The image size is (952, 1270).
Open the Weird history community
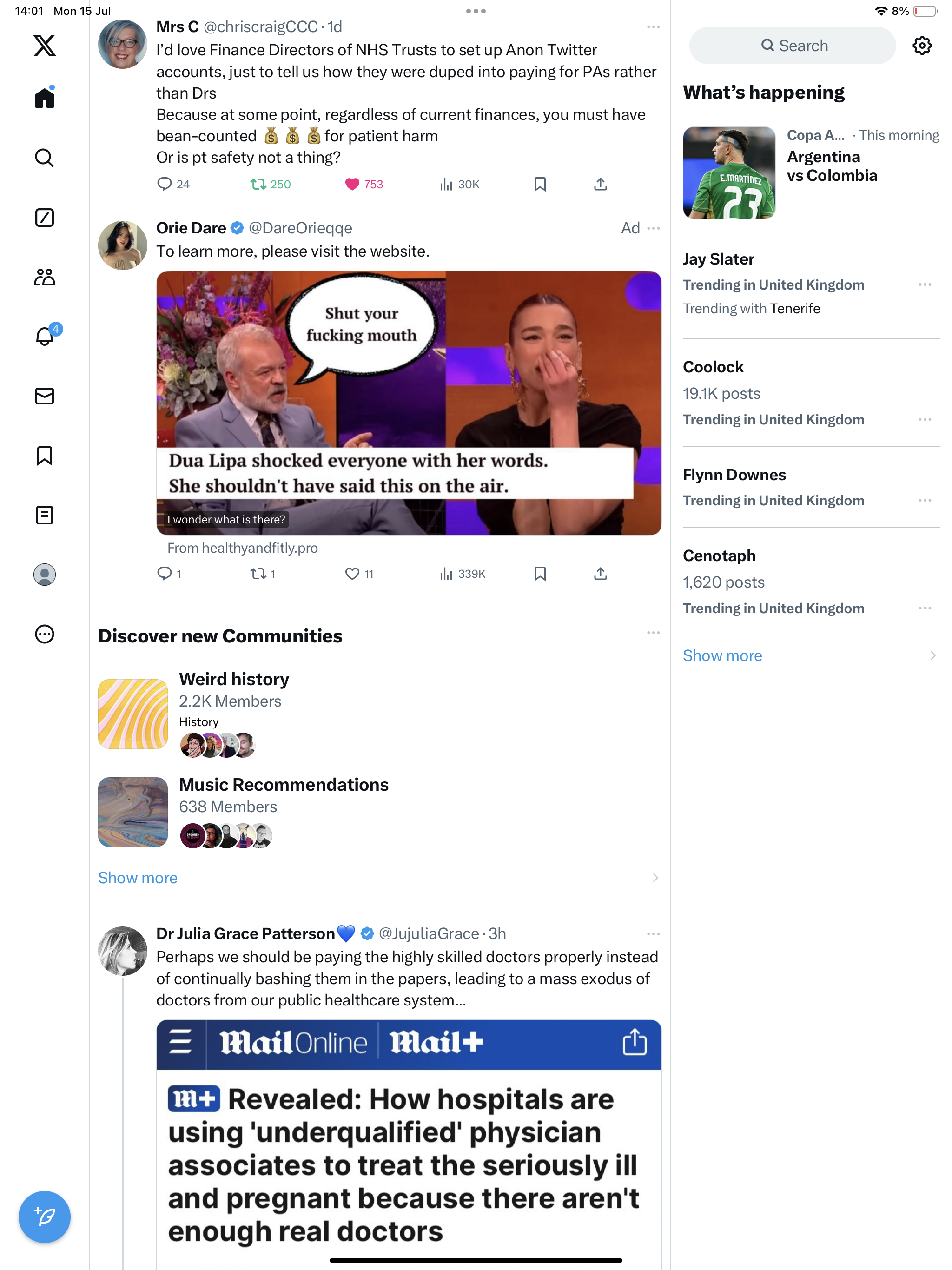(234, 679)
